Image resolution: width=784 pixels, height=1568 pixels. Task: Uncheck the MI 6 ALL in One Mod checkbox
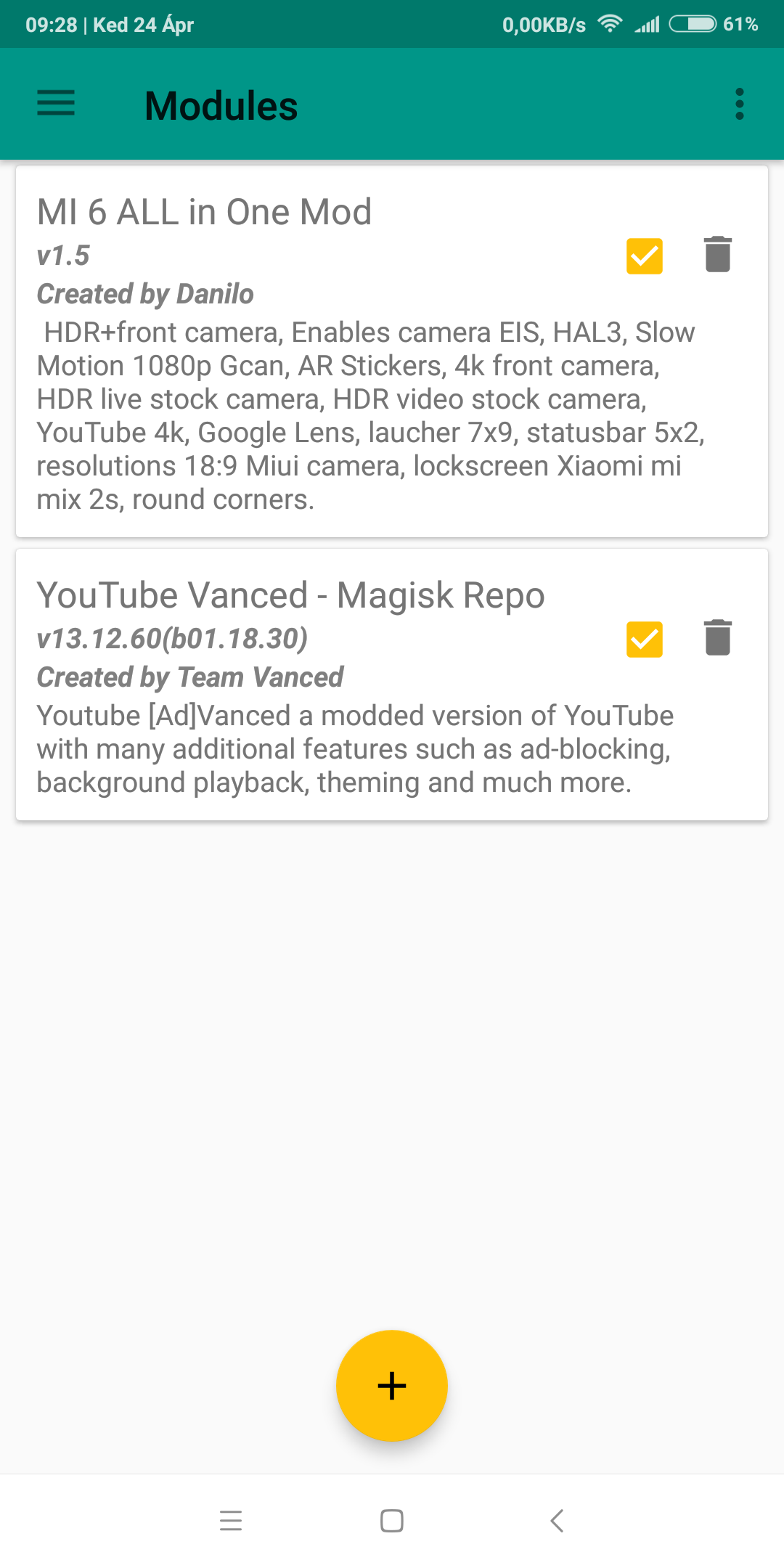(644, 256)
